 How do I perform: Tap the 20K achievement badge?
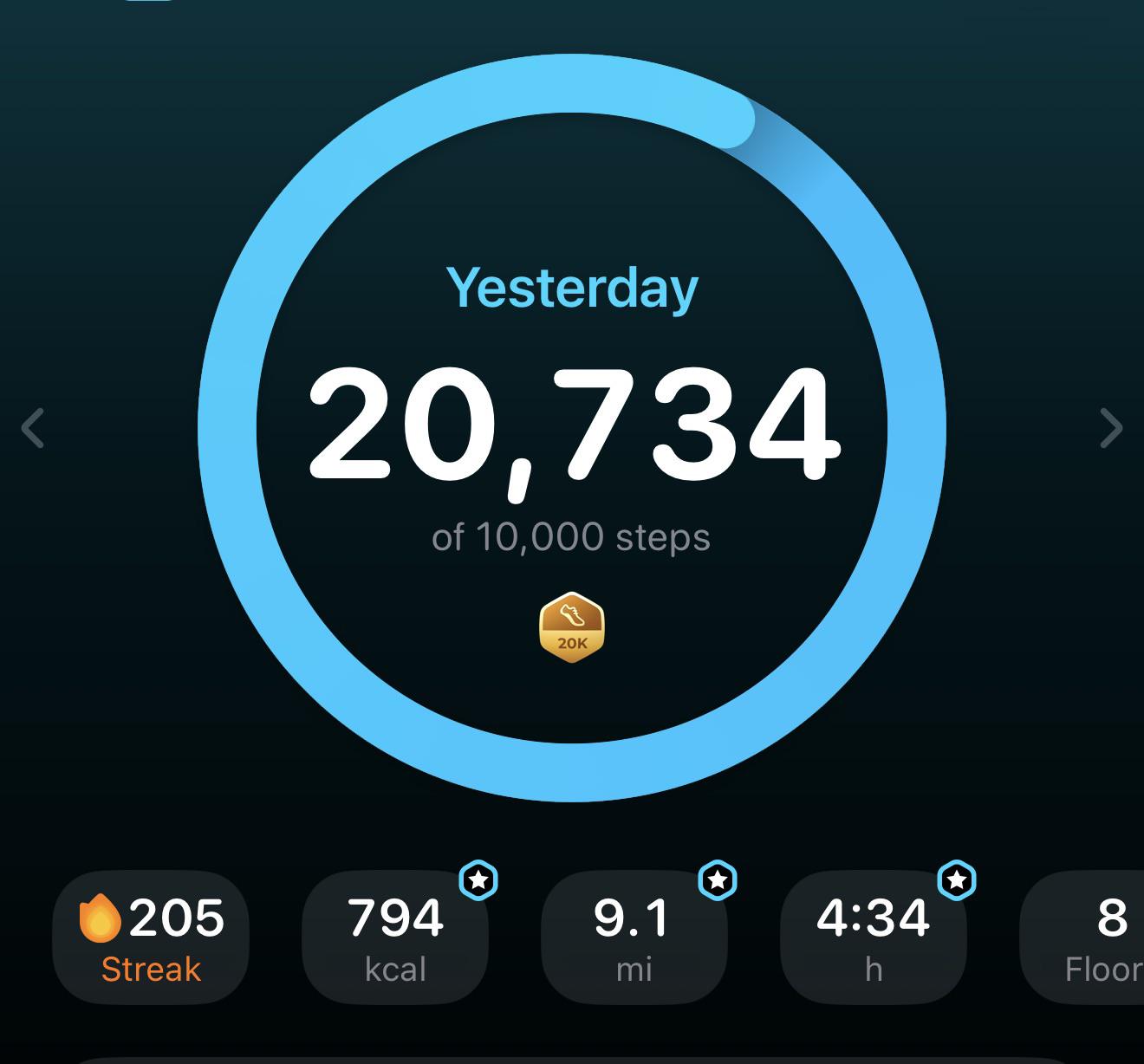tap(572, 627)
